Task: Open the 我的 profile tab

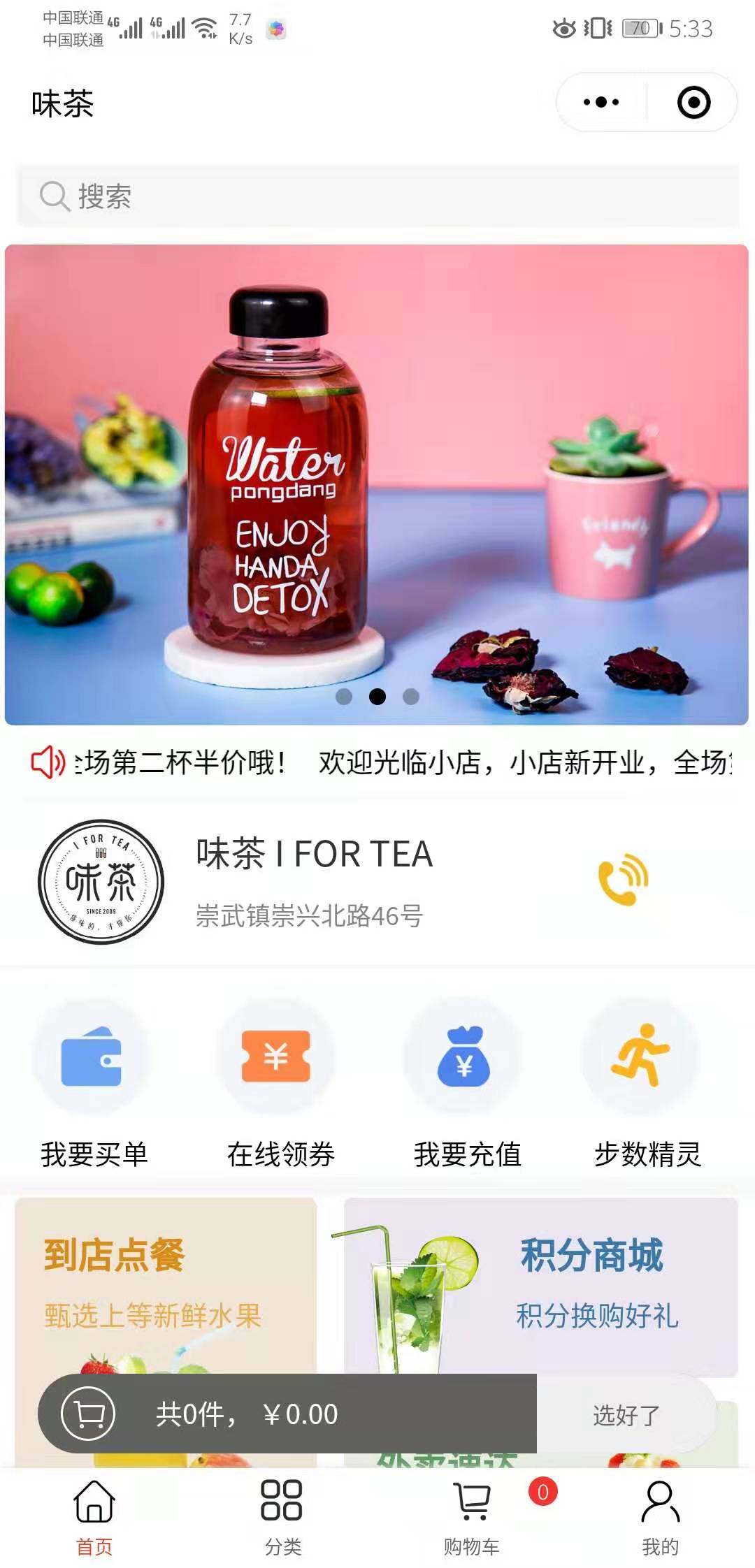Action: tap(660, 1518)
